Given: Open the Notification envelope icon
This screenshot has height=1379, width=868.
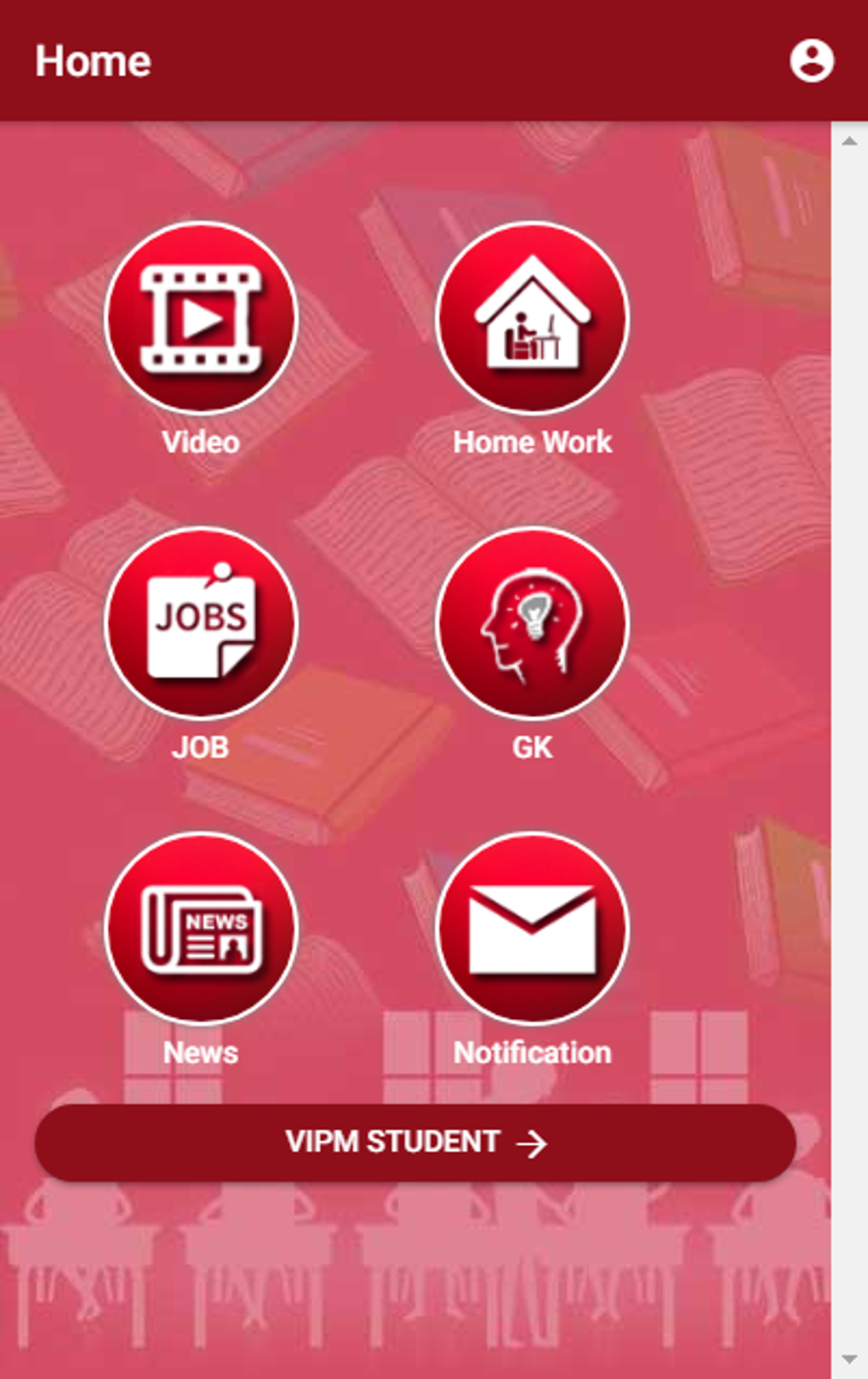Looking at the screenshot, I should click(534, 928).
